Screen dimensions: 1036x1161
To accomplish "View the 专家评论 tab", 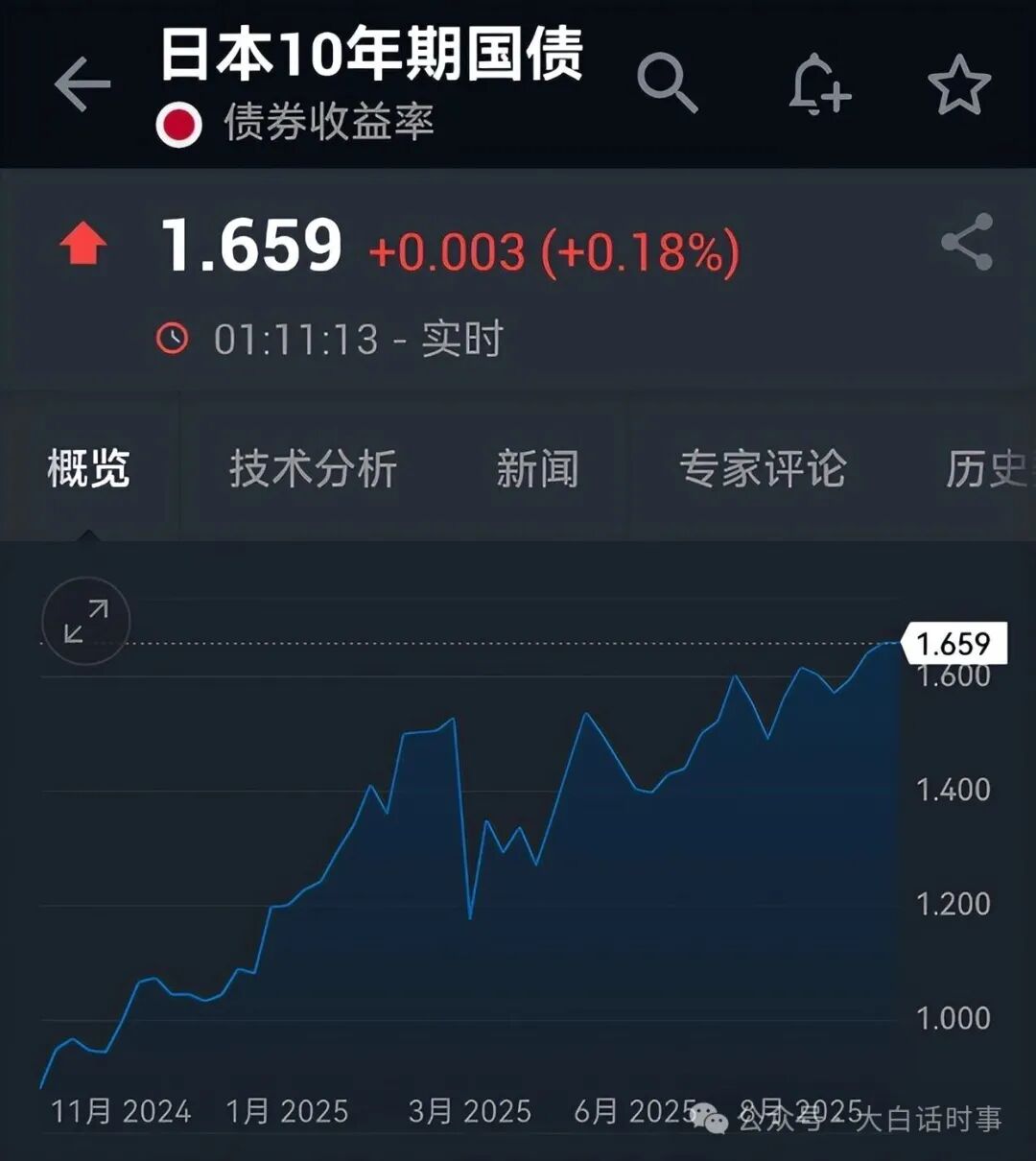I will pyautogui.click(x=763, y=469).
